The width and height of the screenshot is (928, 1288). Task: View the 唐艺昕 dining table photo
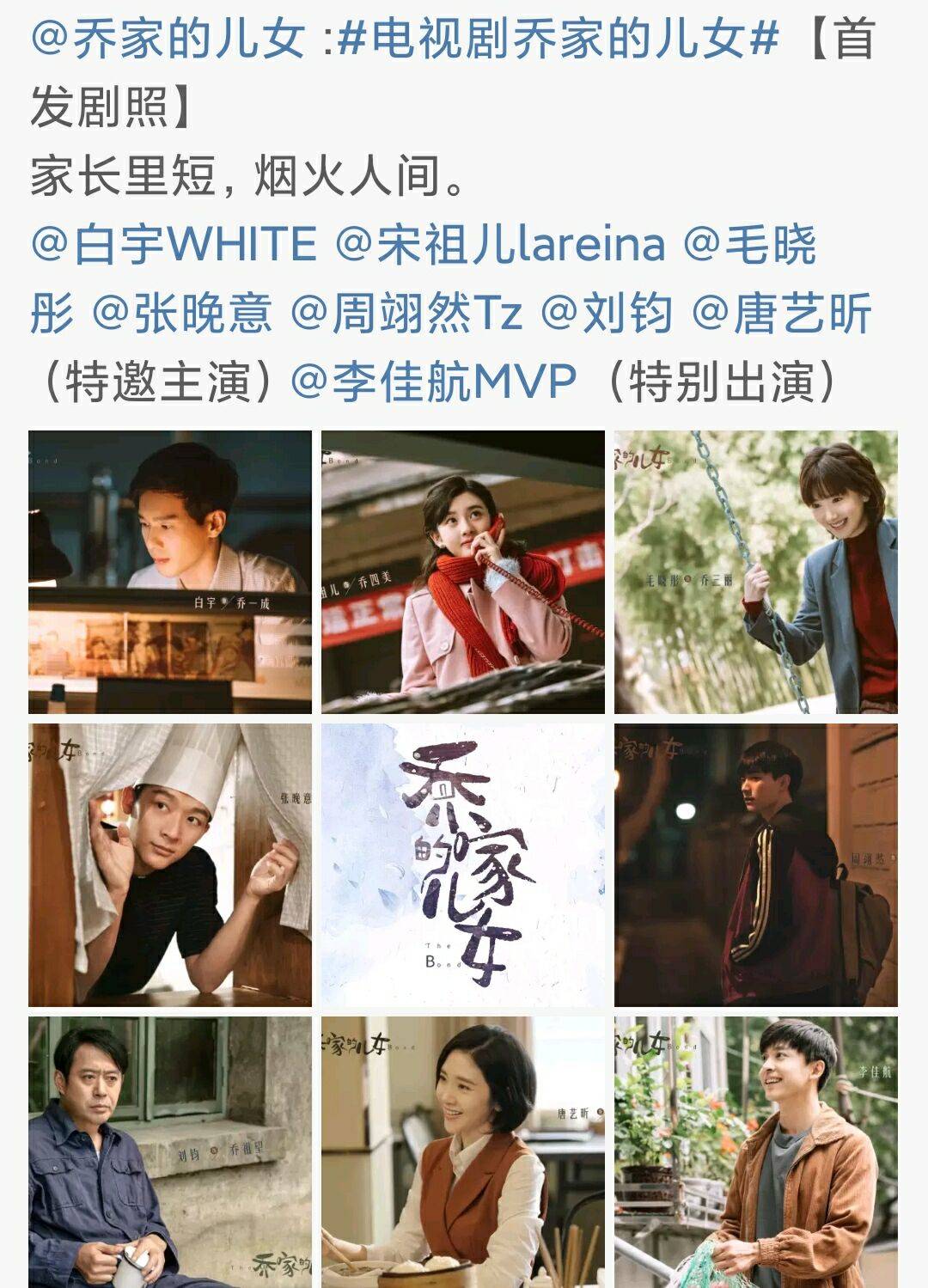(x=463, y=1151)
